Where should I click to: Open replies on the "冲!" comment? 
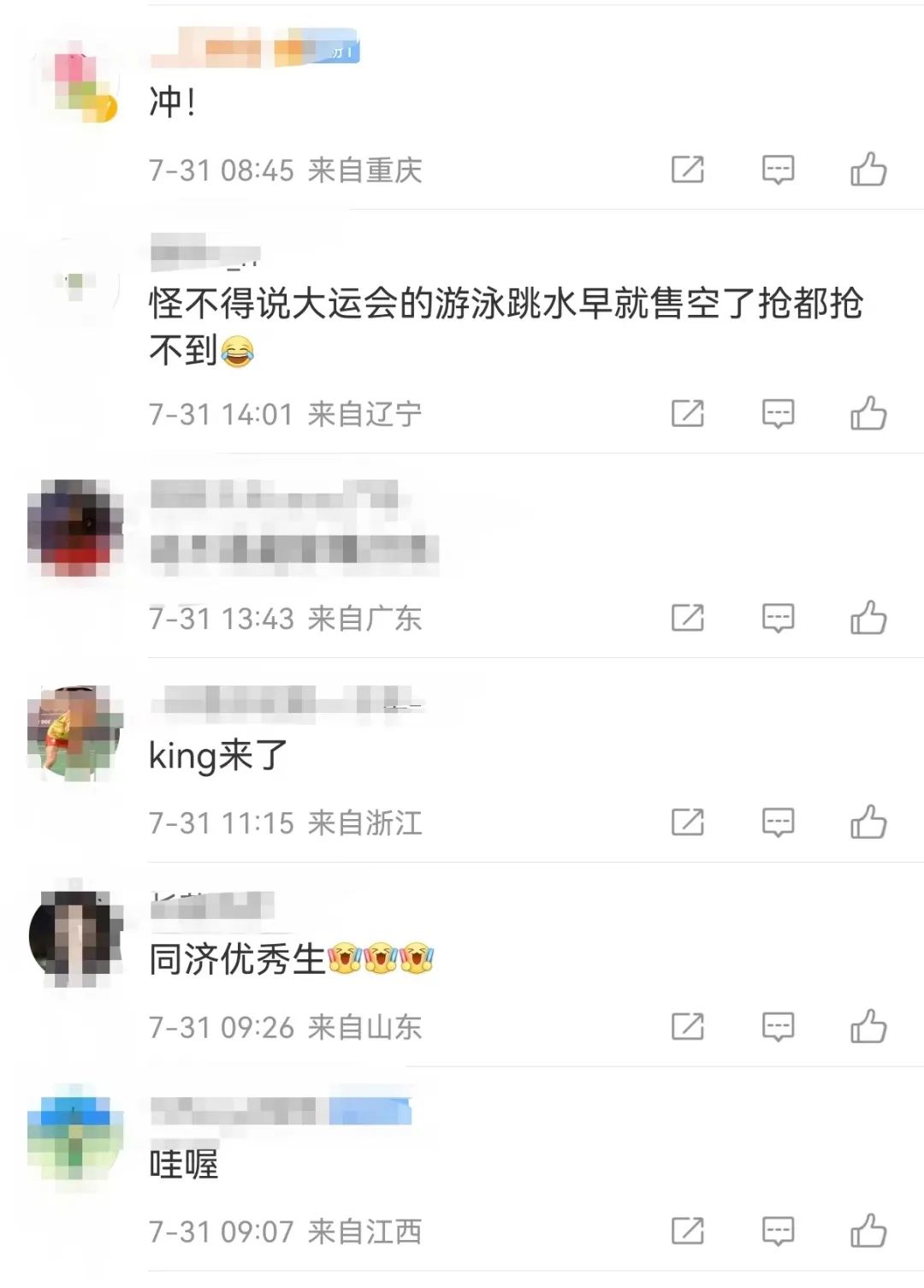coord(777,170)
